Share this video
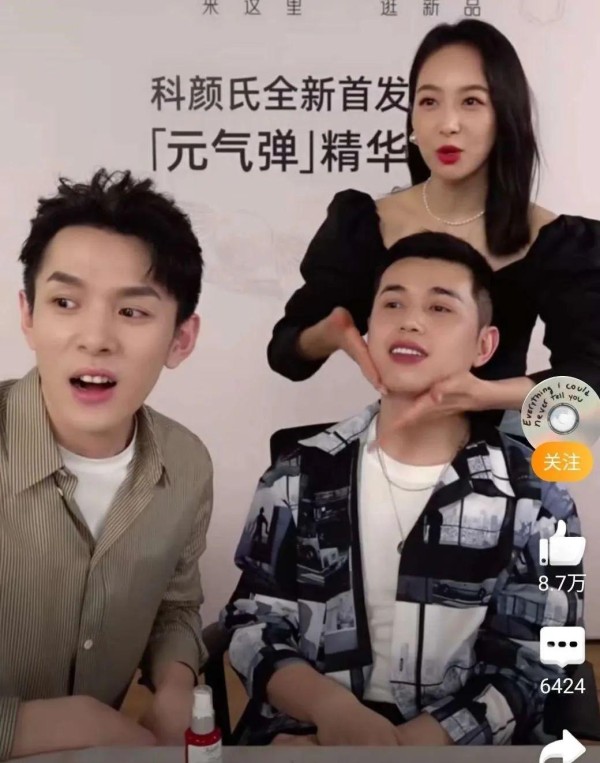 pyautogui.click(x=562, y=746)
